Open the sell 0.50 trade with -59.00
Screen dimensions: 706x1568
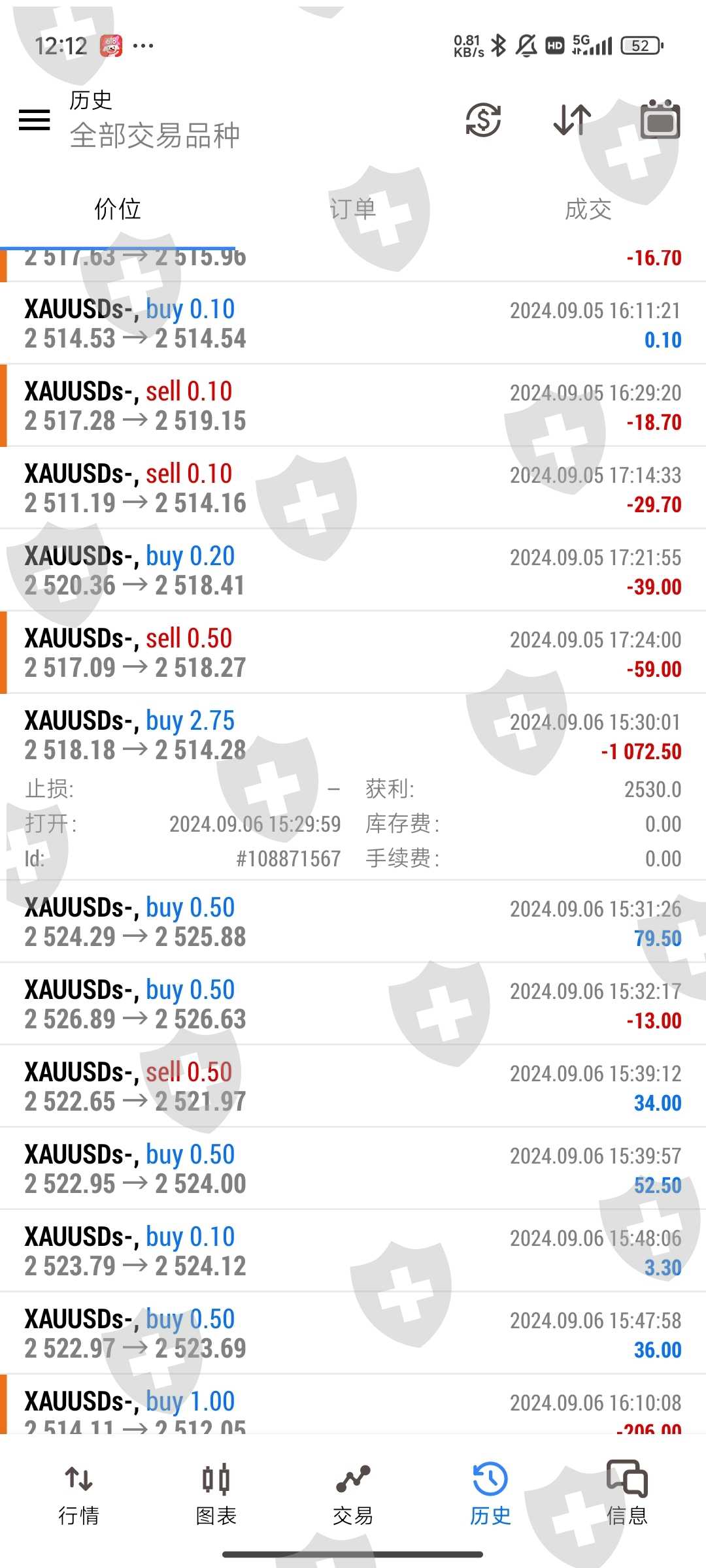coord(353,653)
